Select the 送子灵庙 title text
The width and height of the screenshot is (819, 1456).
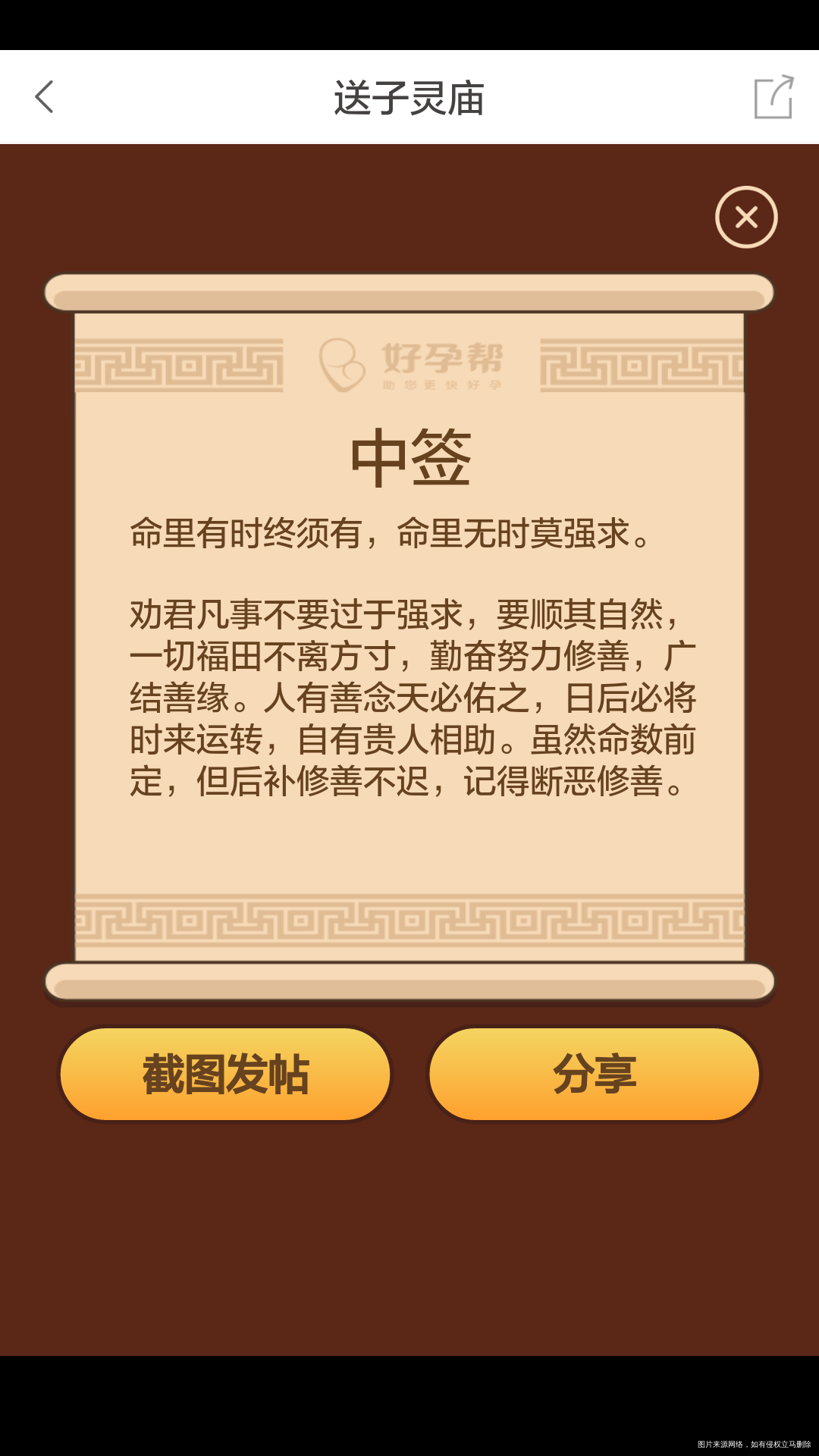[x=409, y=97]
